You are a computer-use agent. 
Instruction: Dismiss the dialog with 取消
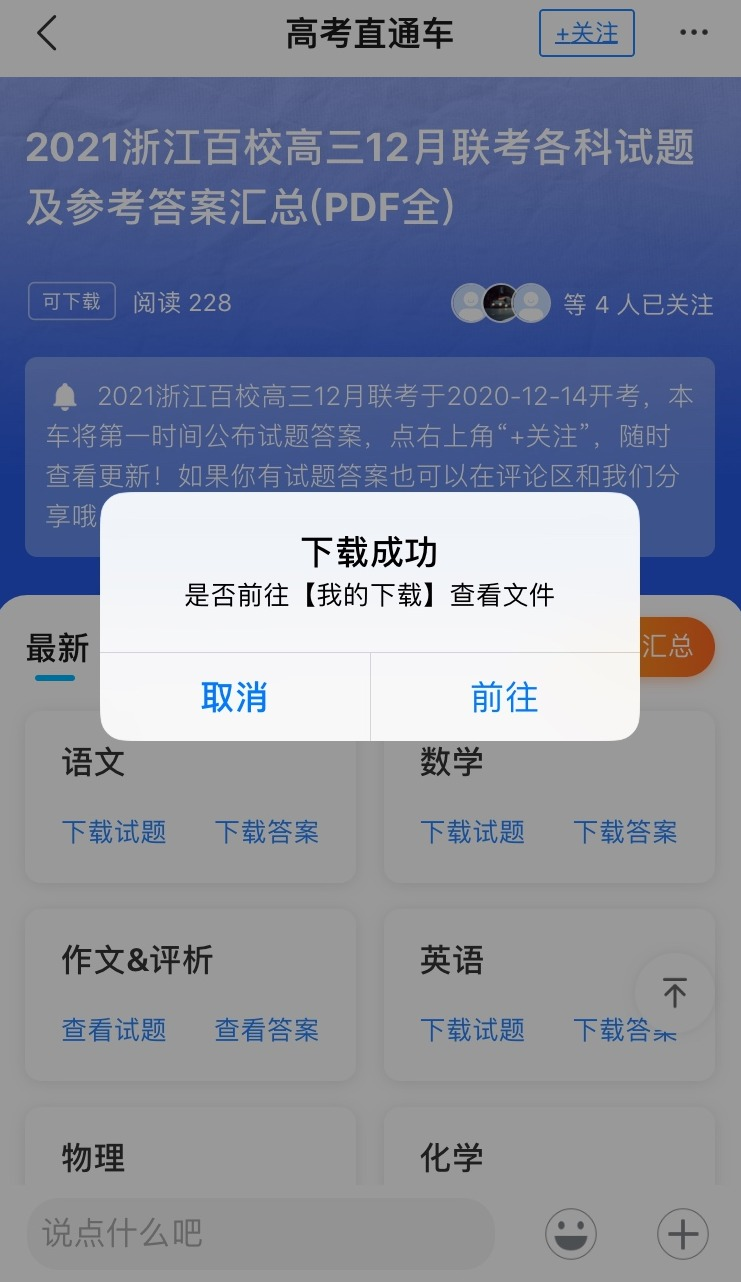234,697
